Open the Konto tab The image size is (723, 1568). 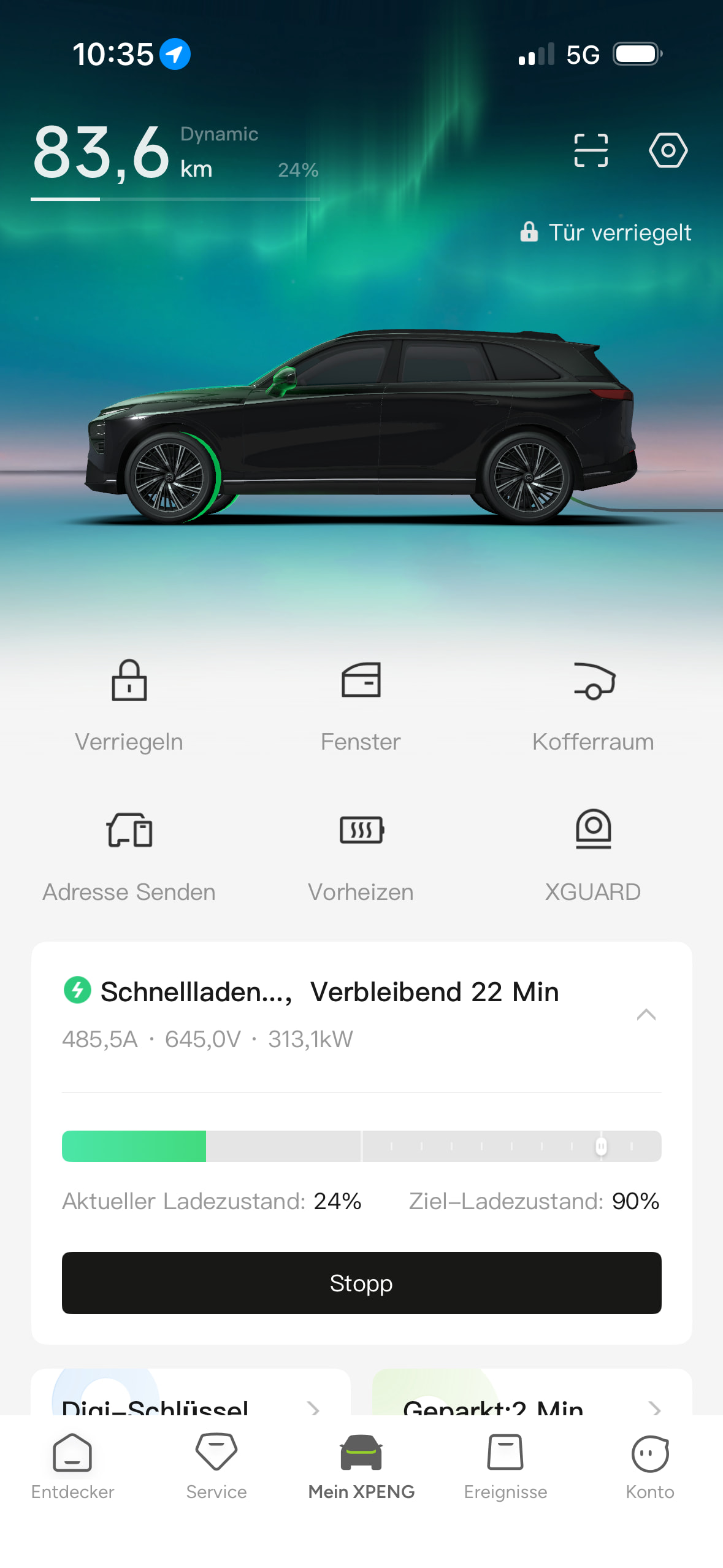click(649, 1466)
